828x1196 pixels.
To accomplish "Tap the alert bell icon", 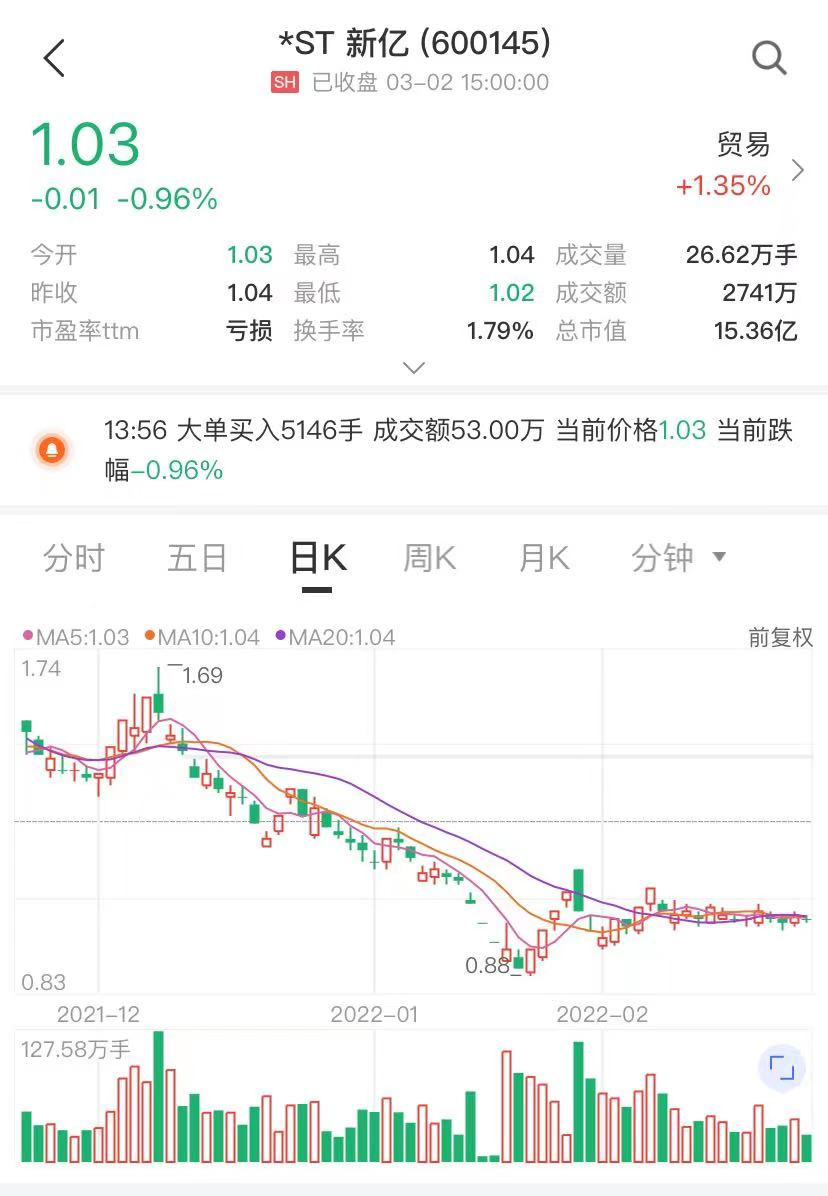I will 52,450.
